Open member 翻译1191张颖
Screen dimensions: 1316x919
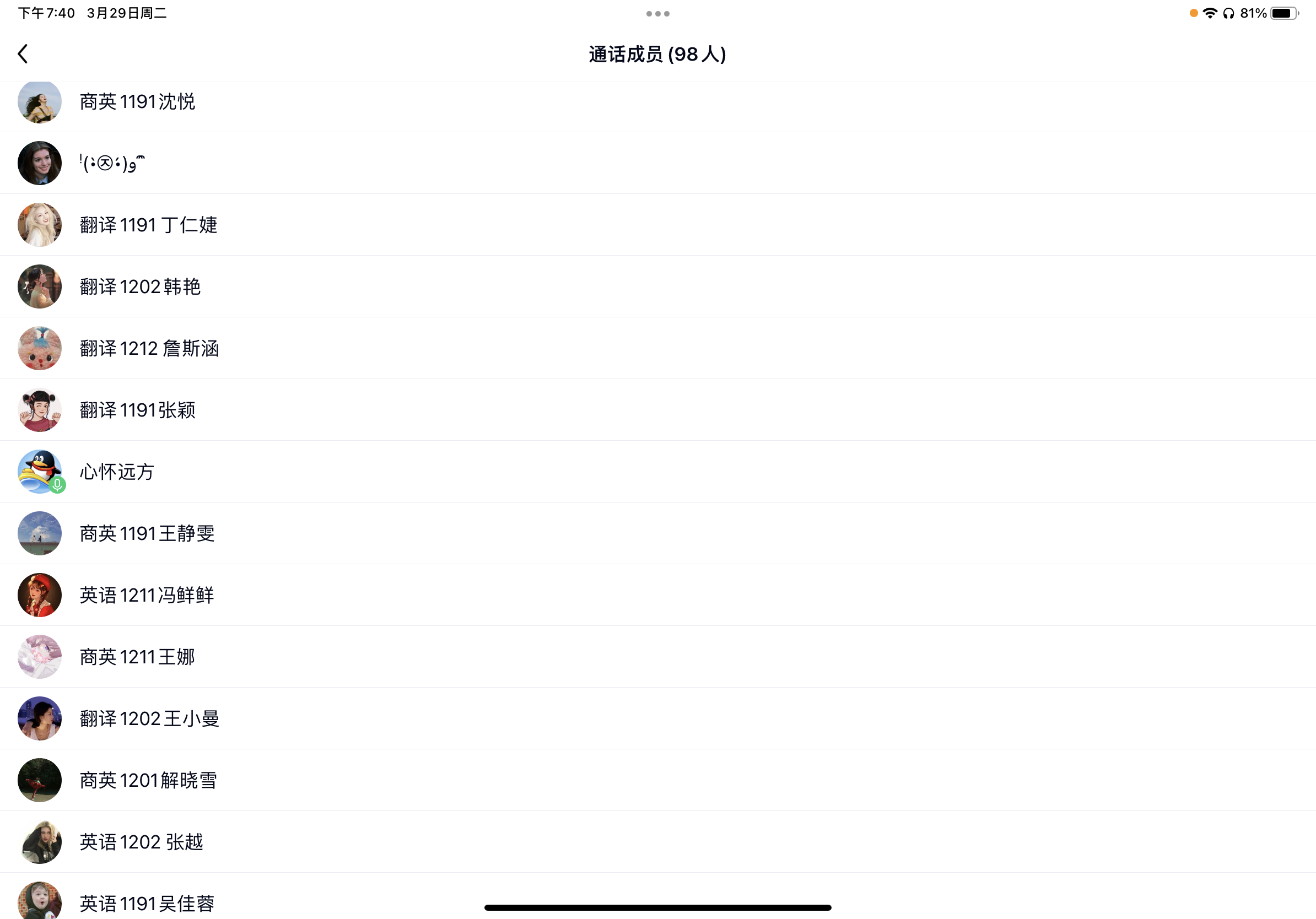[x=138, y=410]
